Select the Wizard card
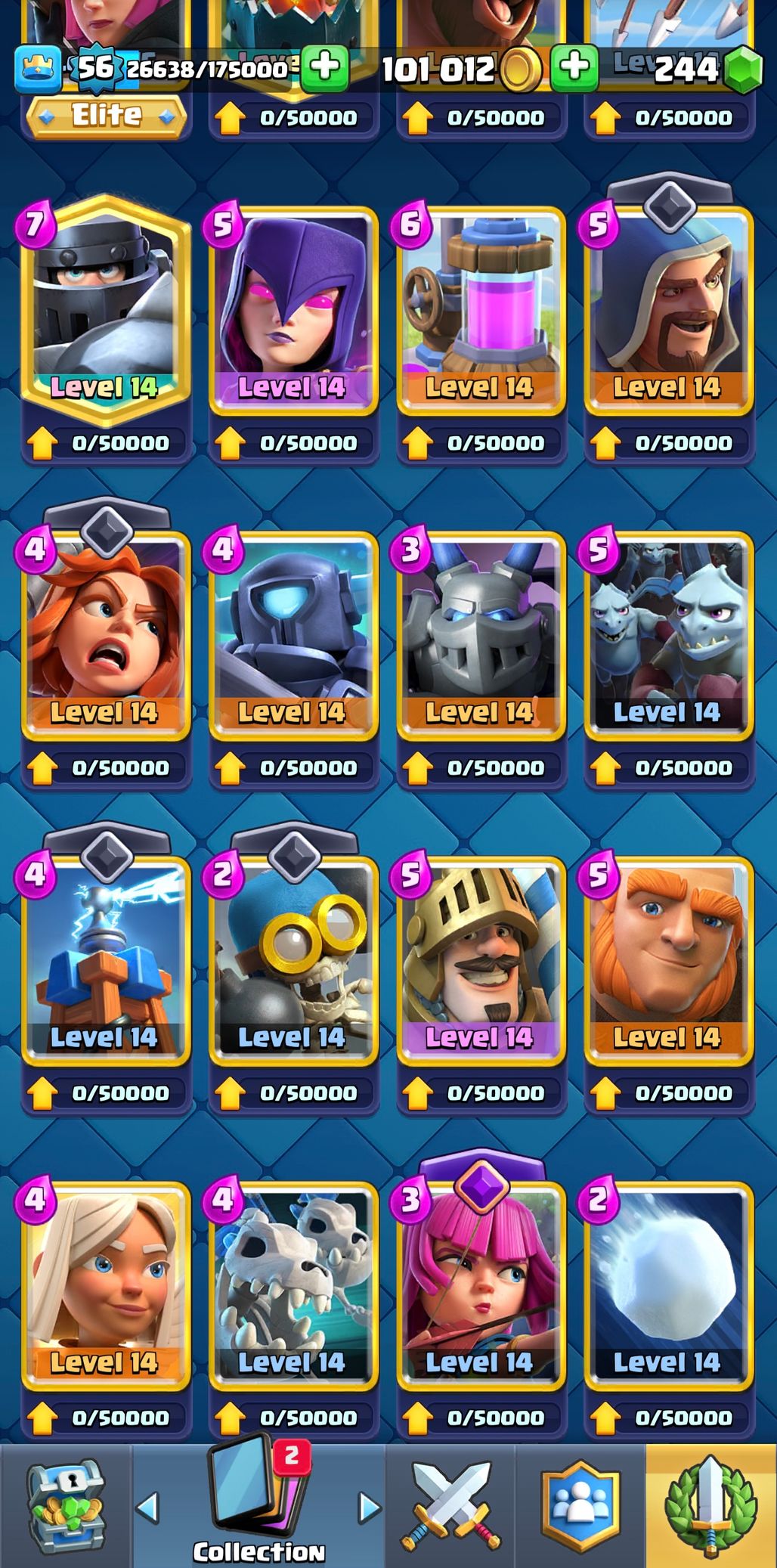The image size is (777, 1568). 668,310
